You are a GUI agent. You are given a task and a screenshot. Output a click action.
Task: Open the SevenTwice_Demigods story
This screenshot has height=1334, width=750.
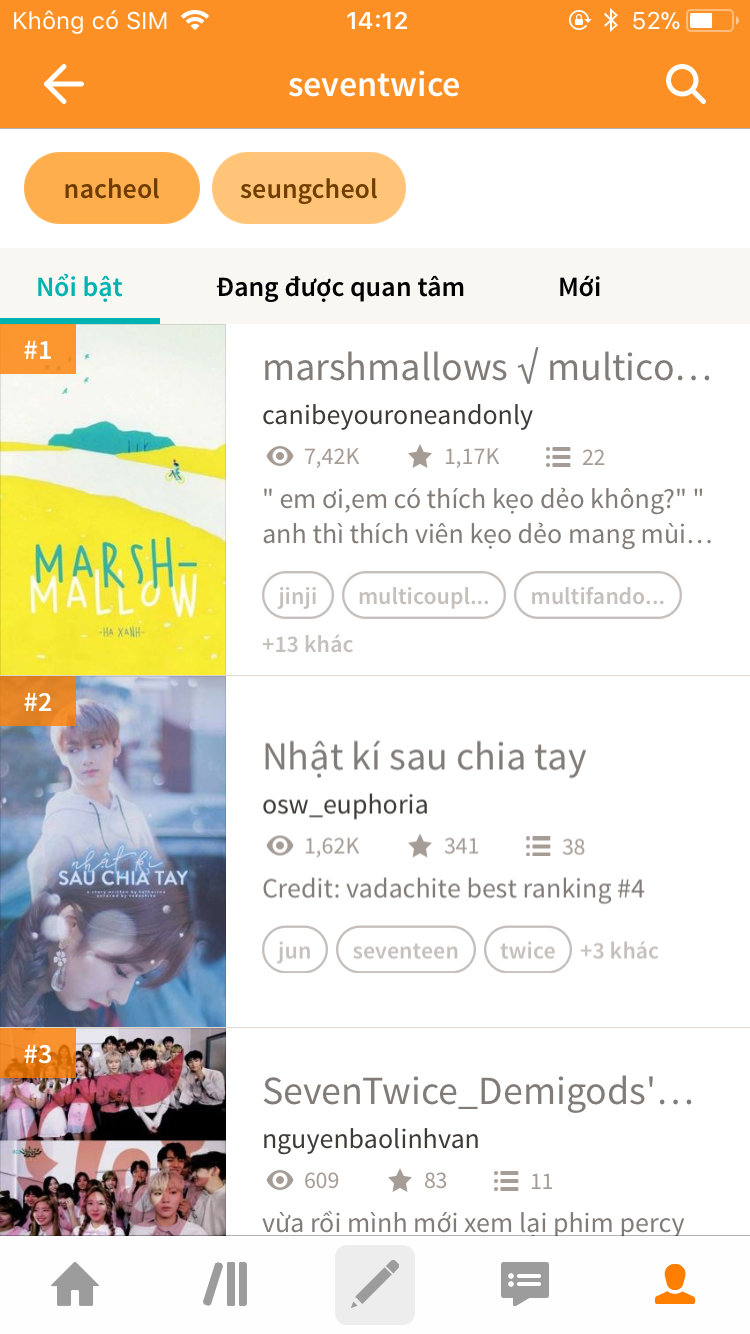[478, 1091]
